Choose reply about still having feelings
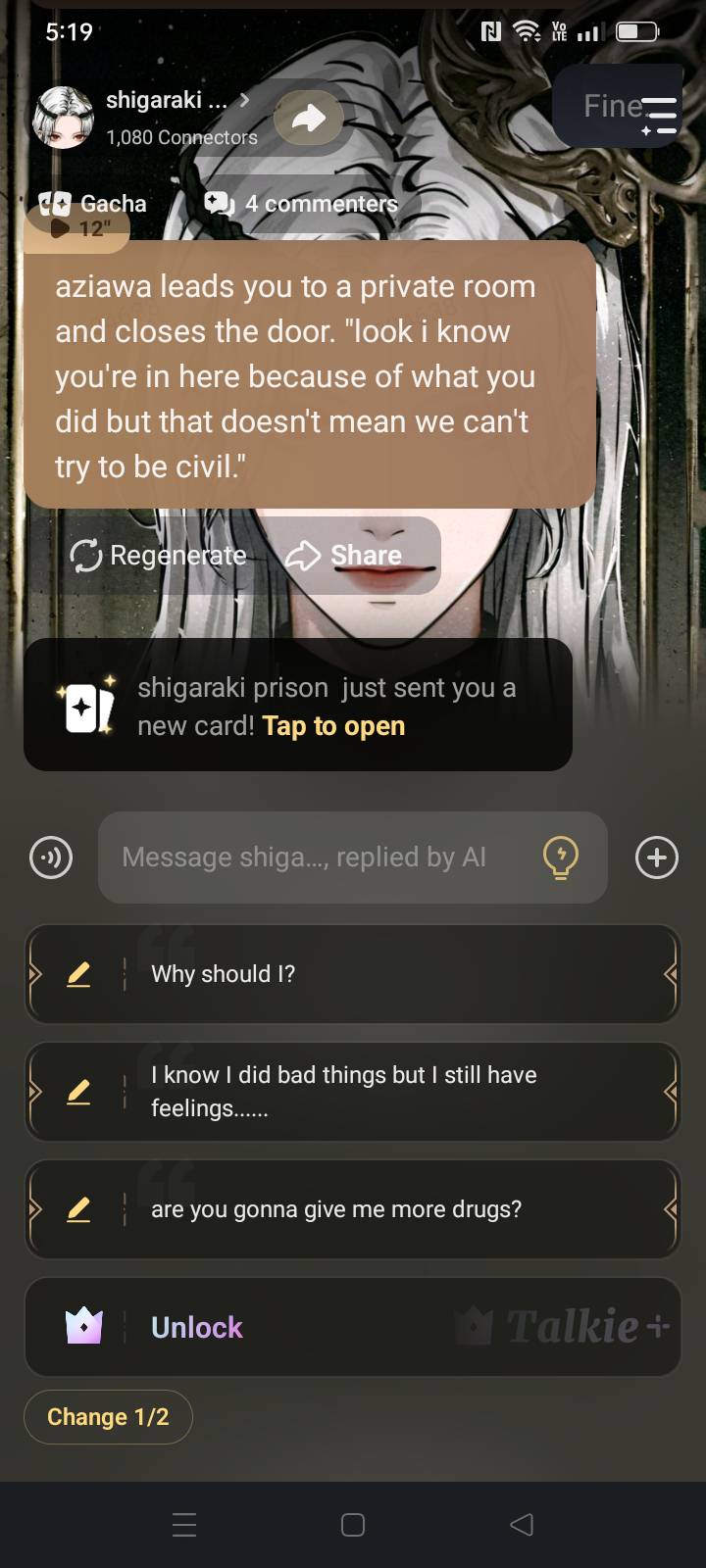The width and height of the screenshot is (706, 1568). coord(392,1092)
